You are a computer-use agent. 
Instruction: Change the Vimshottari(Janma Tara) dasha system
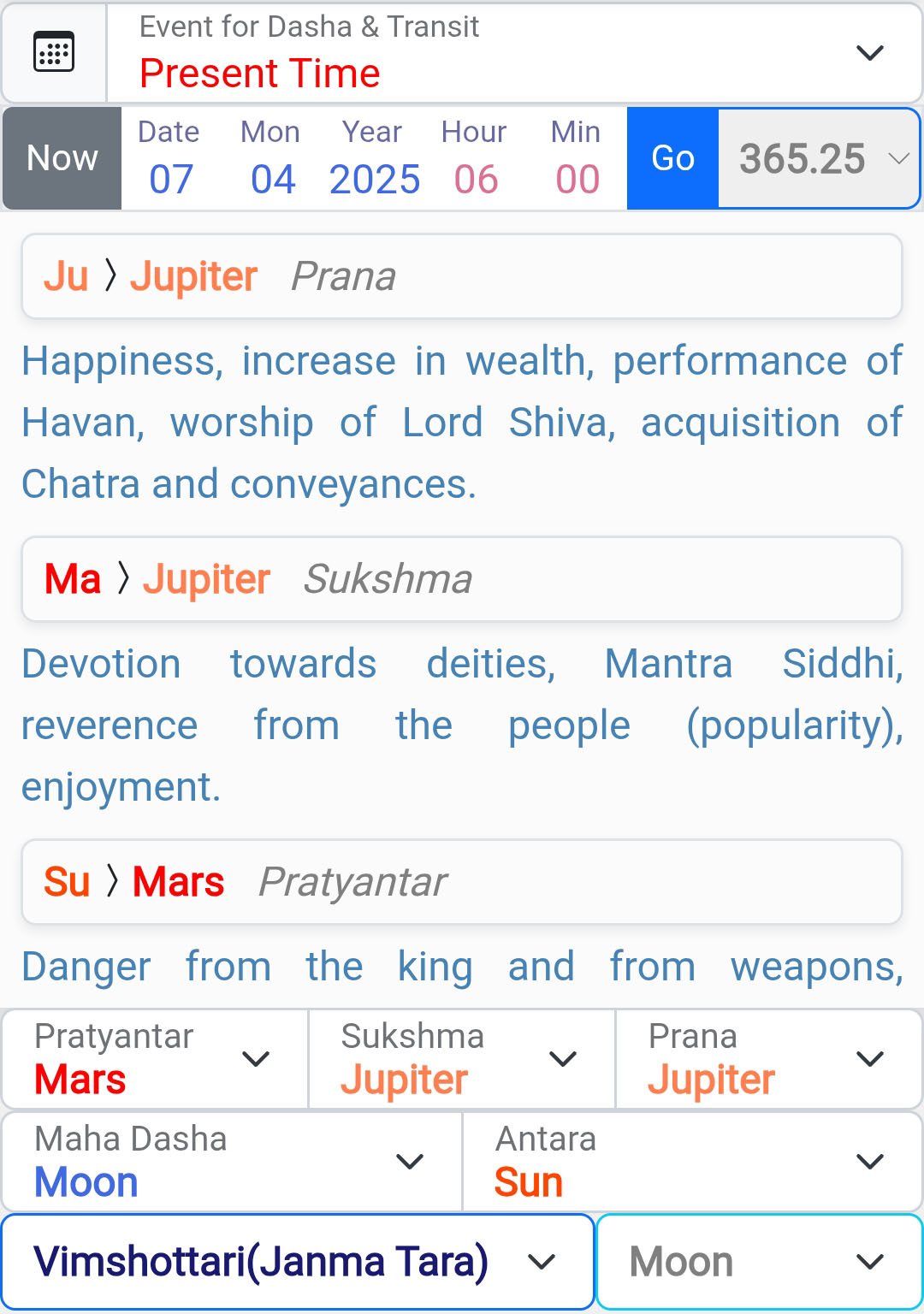[297, 1262]
